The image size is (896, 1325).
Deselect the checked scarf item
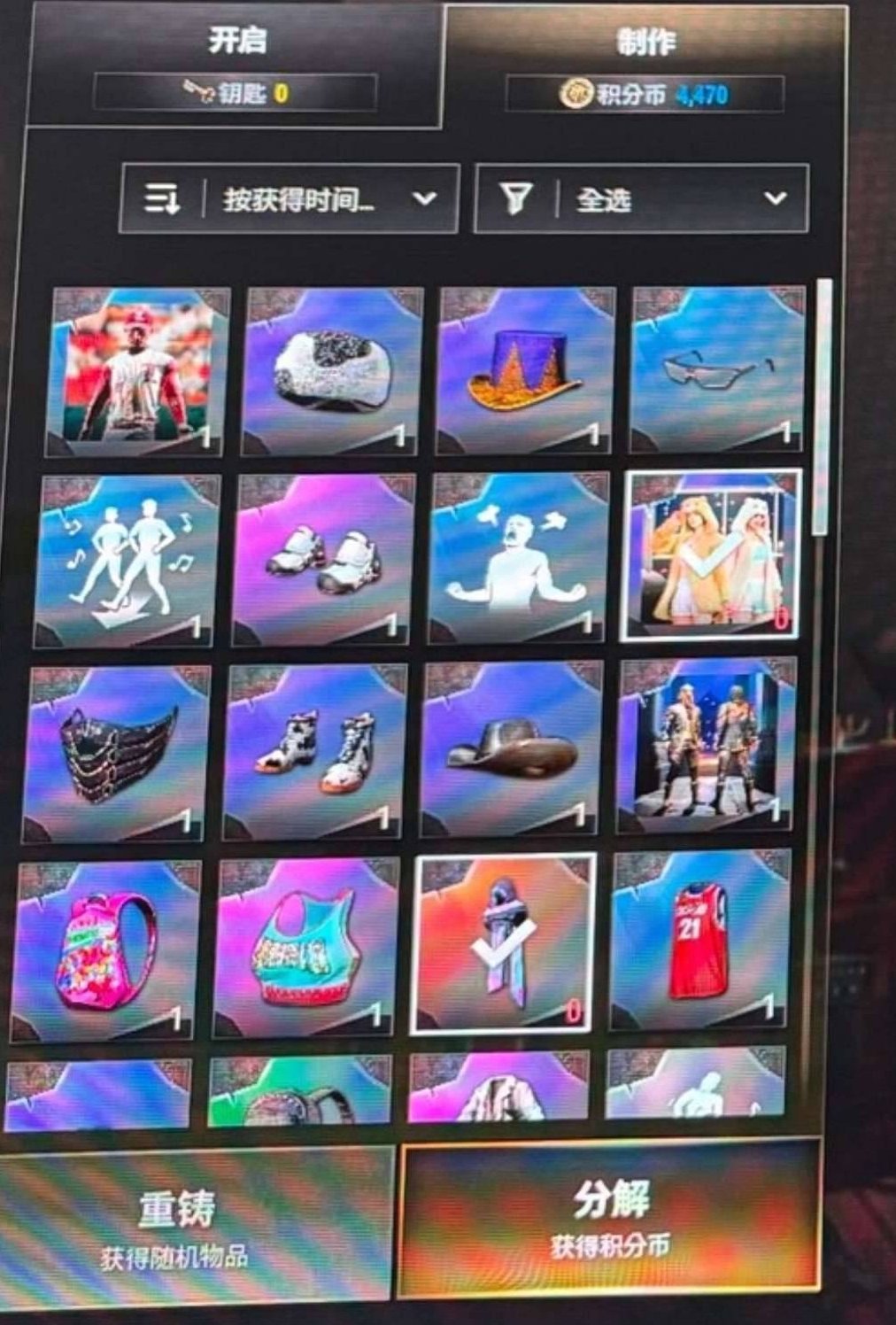click(503, 944)
